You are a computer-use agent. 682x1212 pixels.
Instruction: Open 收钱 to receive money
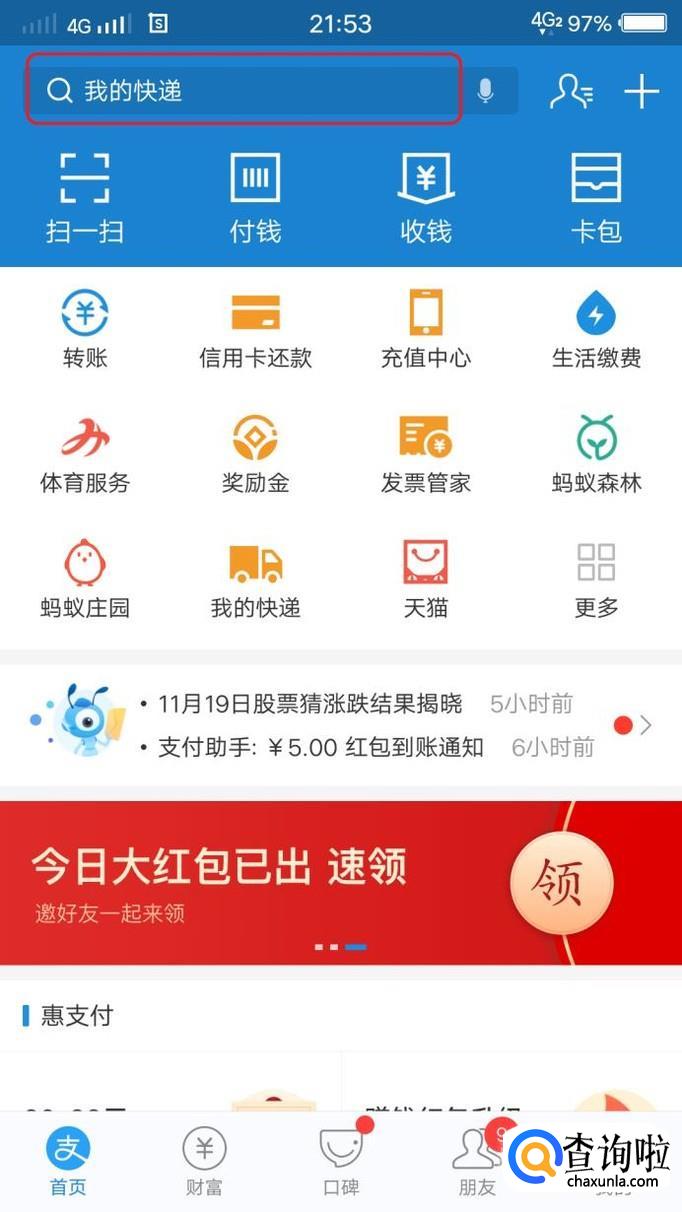coord(426,197)
